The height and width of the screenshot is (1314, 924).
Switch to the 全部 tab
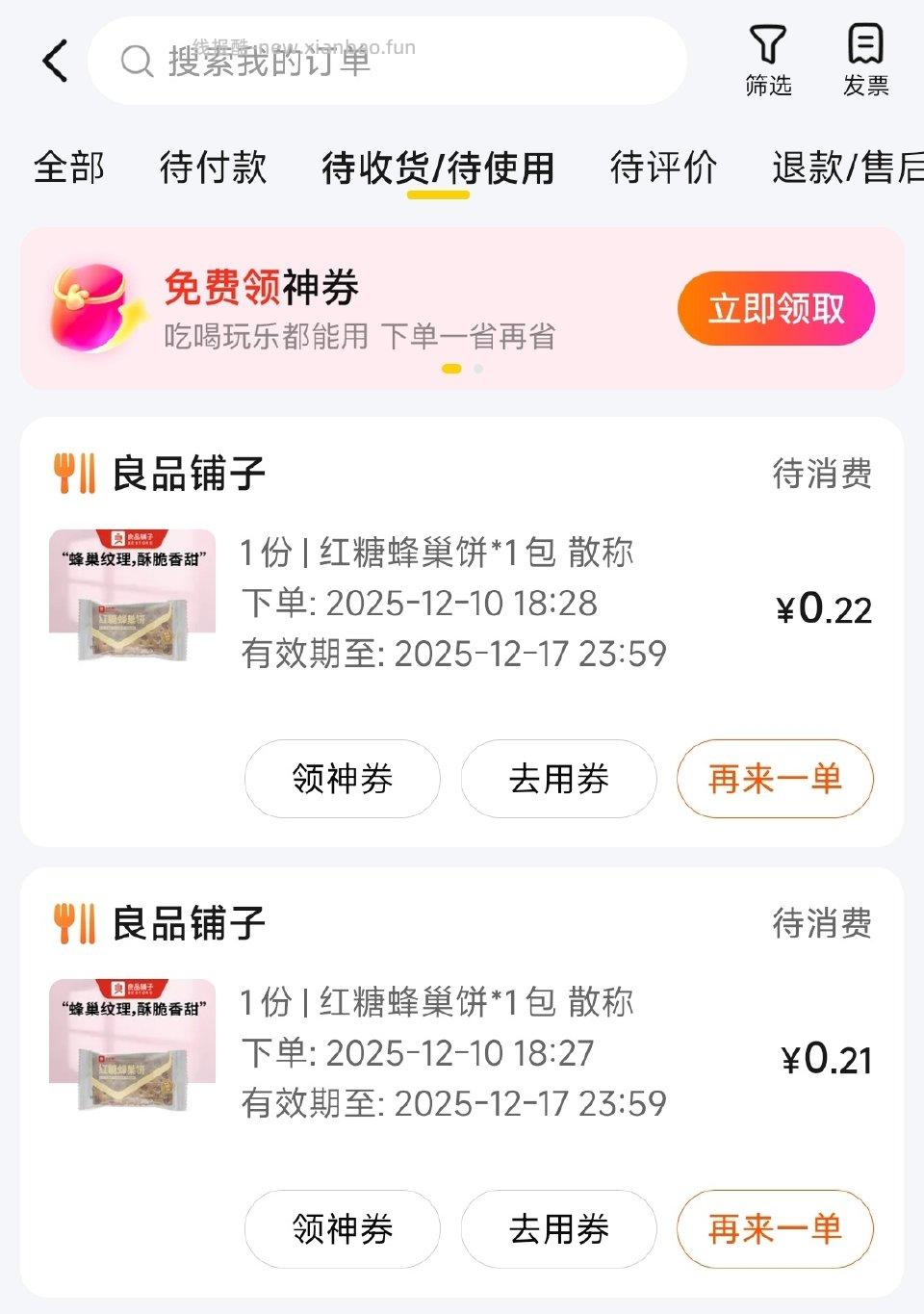68,167
